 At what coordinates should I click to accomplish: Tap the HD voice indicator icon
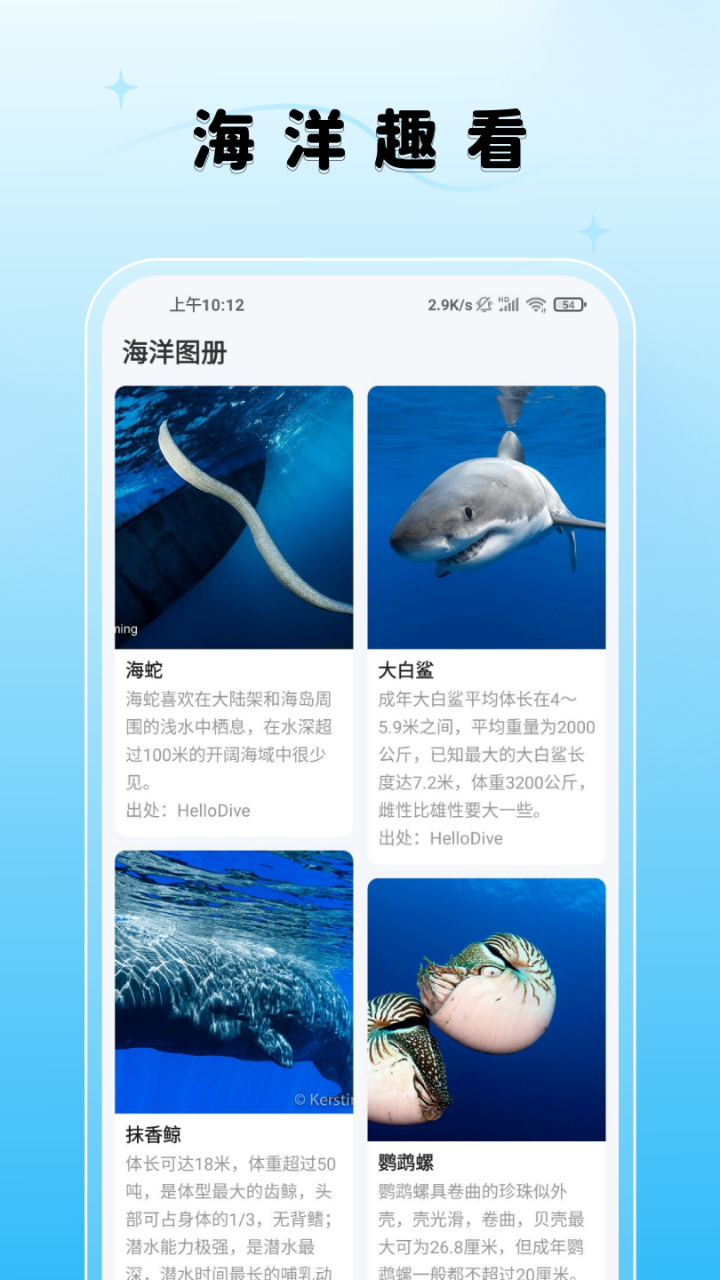coord(503,299)
